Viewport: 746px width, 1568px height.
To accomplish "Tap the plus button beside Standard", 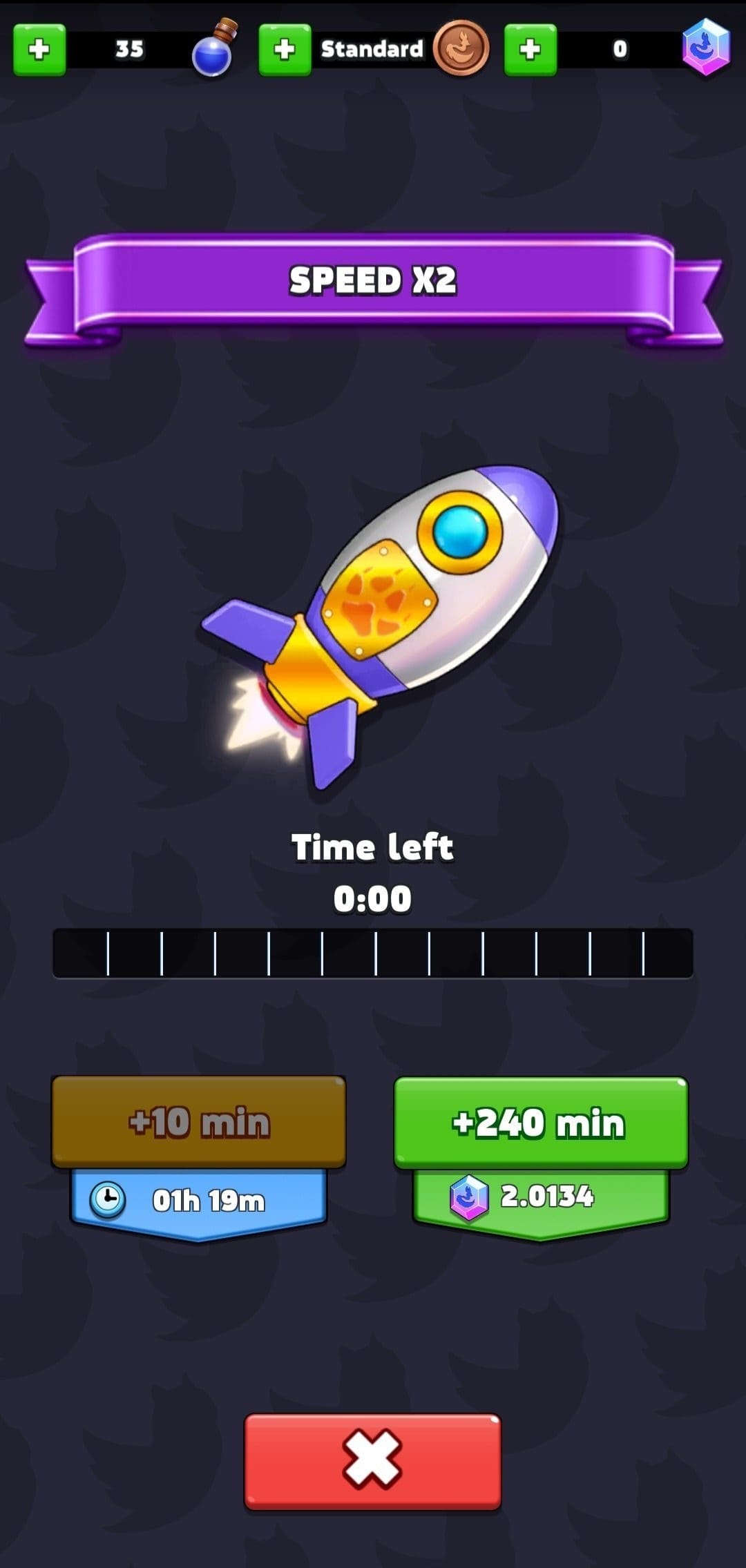I will 285,50.
